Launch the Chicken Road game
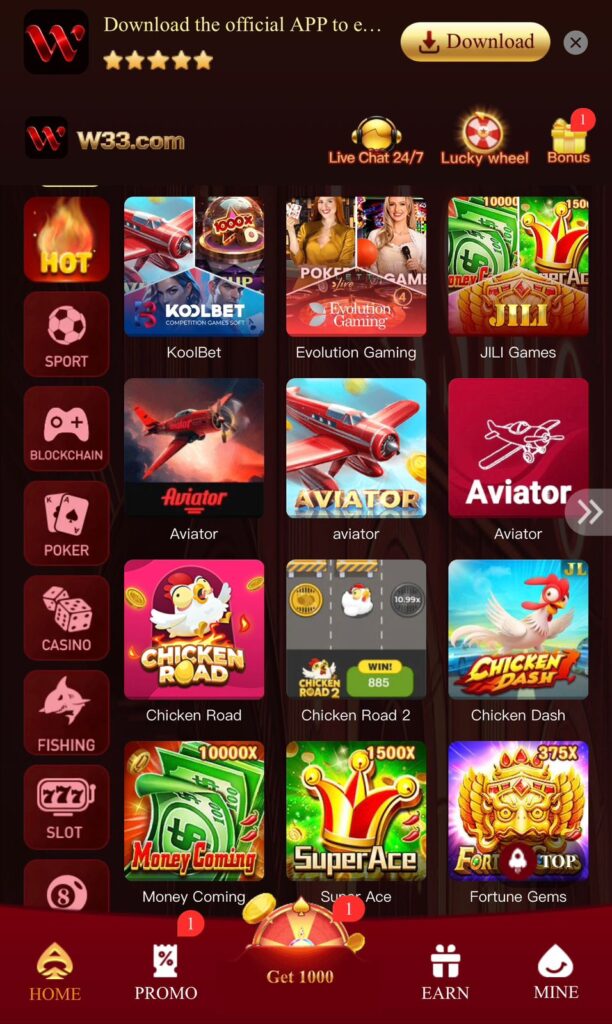 [x=194, y=630]
